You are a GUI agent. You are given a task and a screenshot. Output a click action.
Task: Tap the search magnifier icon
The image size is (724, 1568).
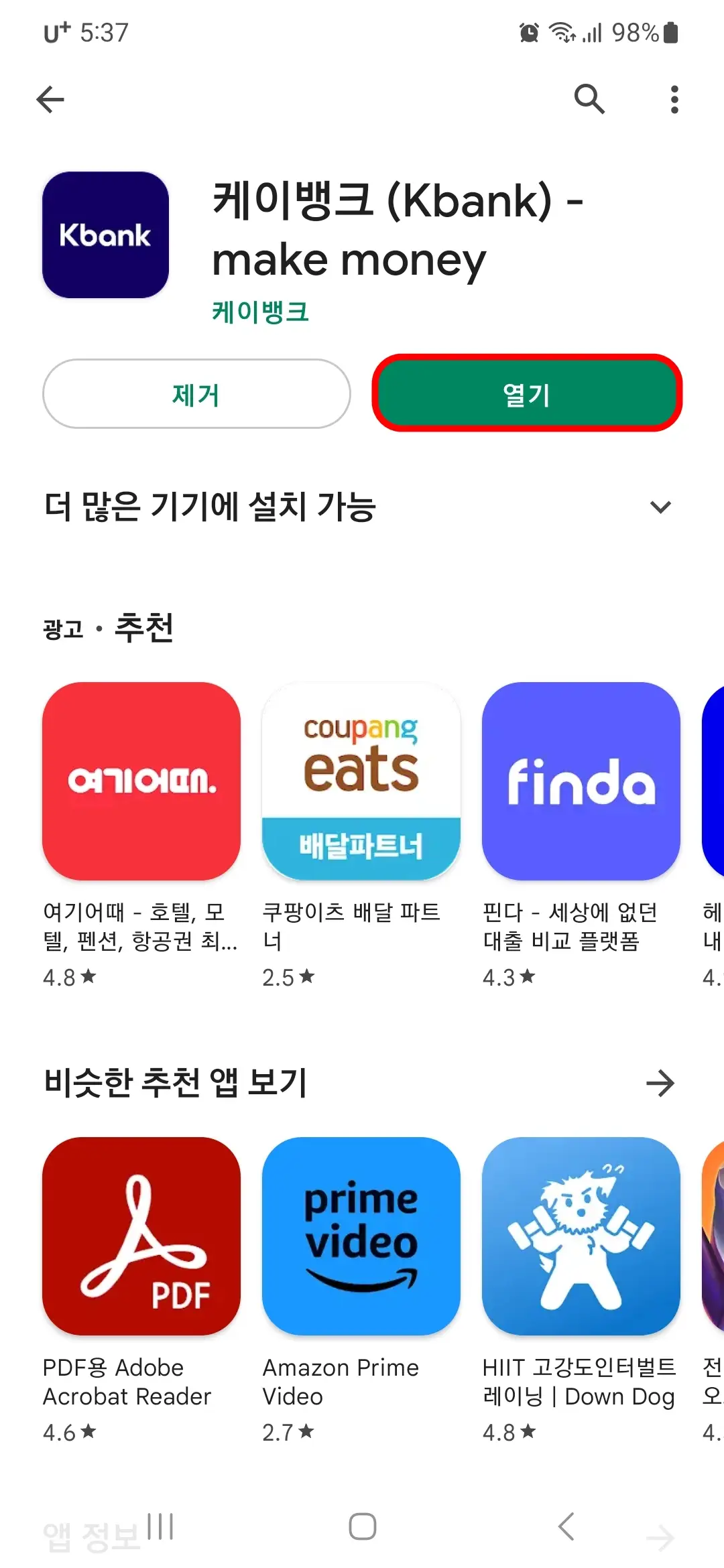click(x=589, y=99)
